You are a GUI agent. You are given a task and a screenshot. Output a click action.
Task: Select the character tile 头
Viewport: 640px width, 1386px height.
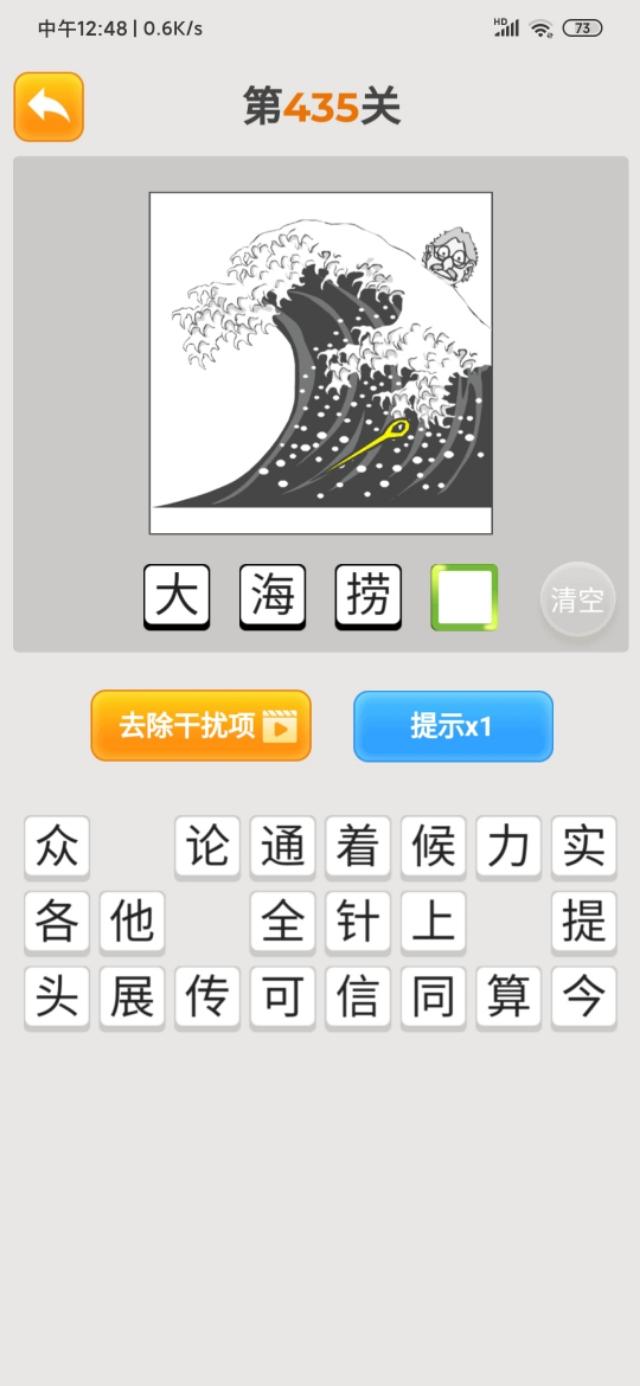[x=57, y=996]
